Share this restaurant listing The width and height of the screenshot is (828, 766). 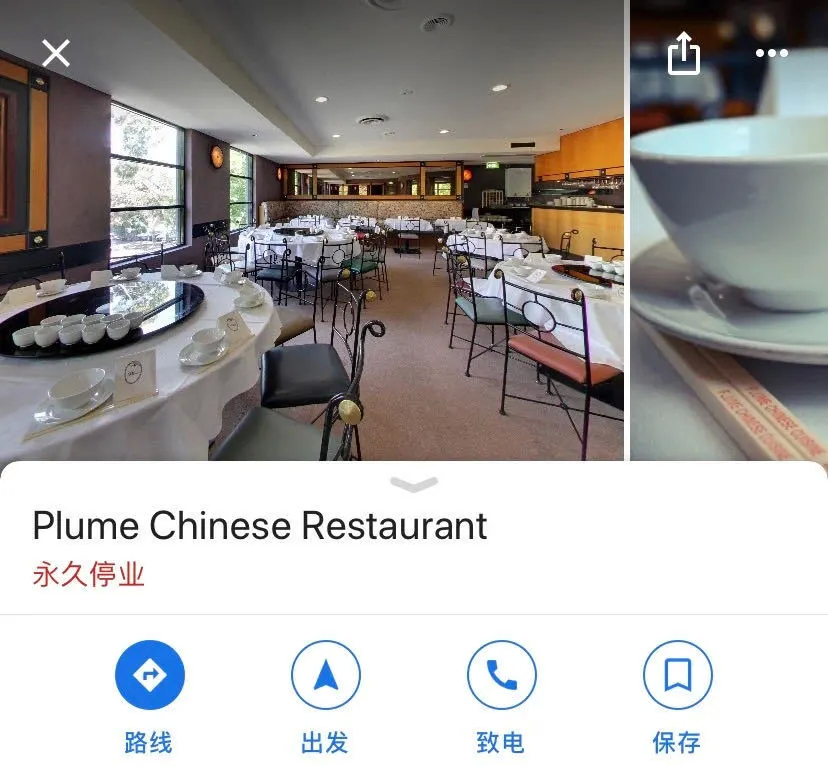pyautogui.click(x=683, y=53)
